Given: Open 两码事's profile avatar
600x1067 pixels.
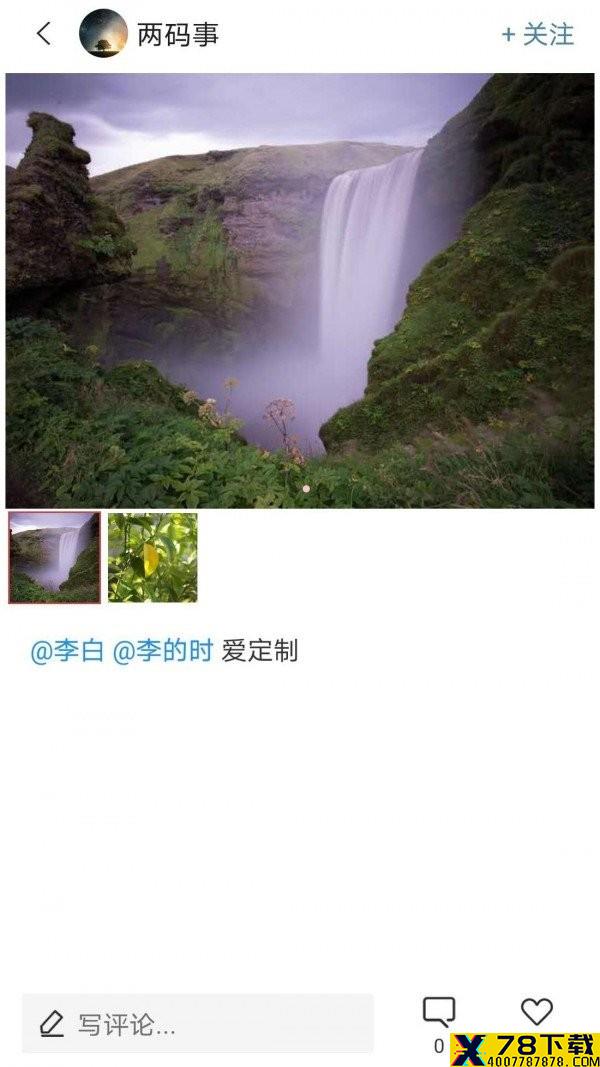Looking at the screenshot, I should tap(103, 33).
